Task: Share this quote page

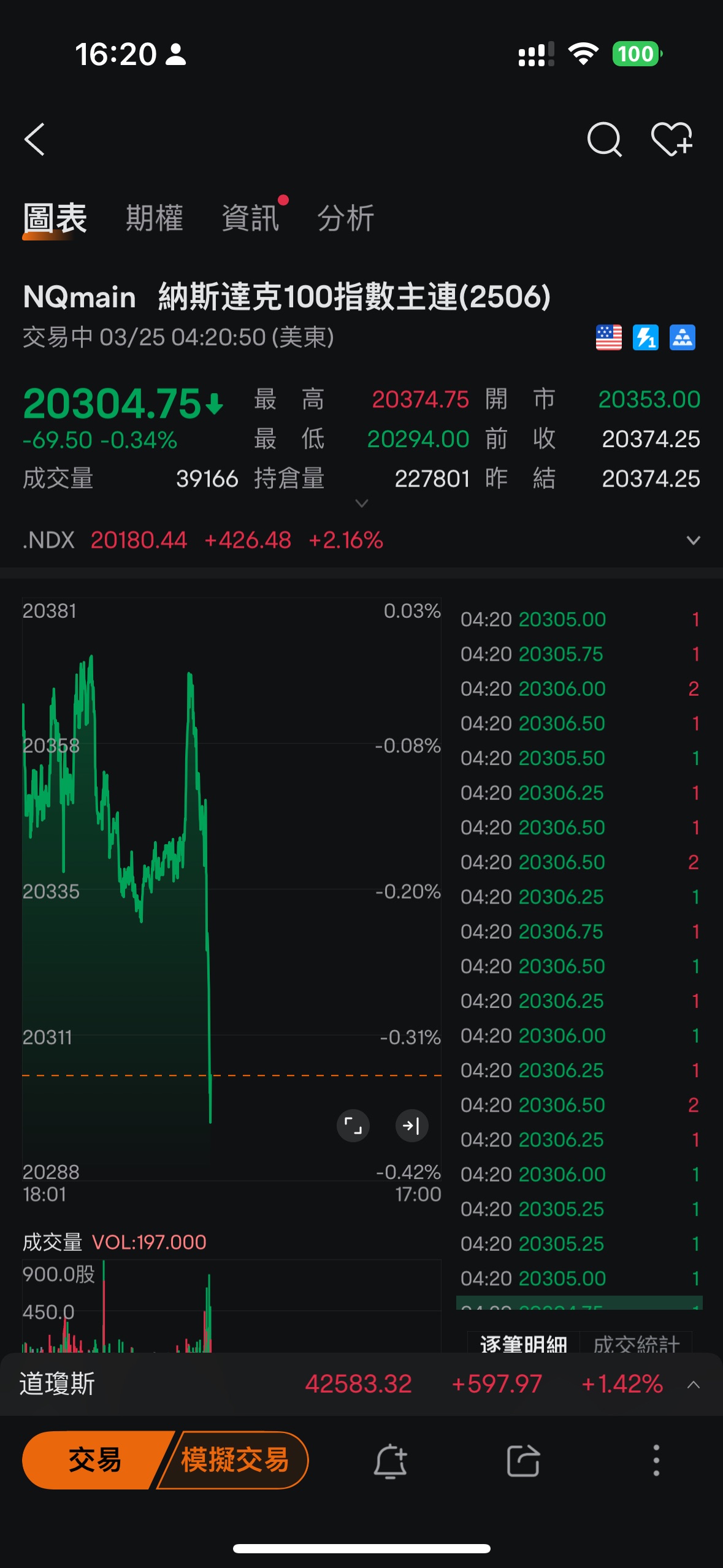Action: coord(523,1461)
